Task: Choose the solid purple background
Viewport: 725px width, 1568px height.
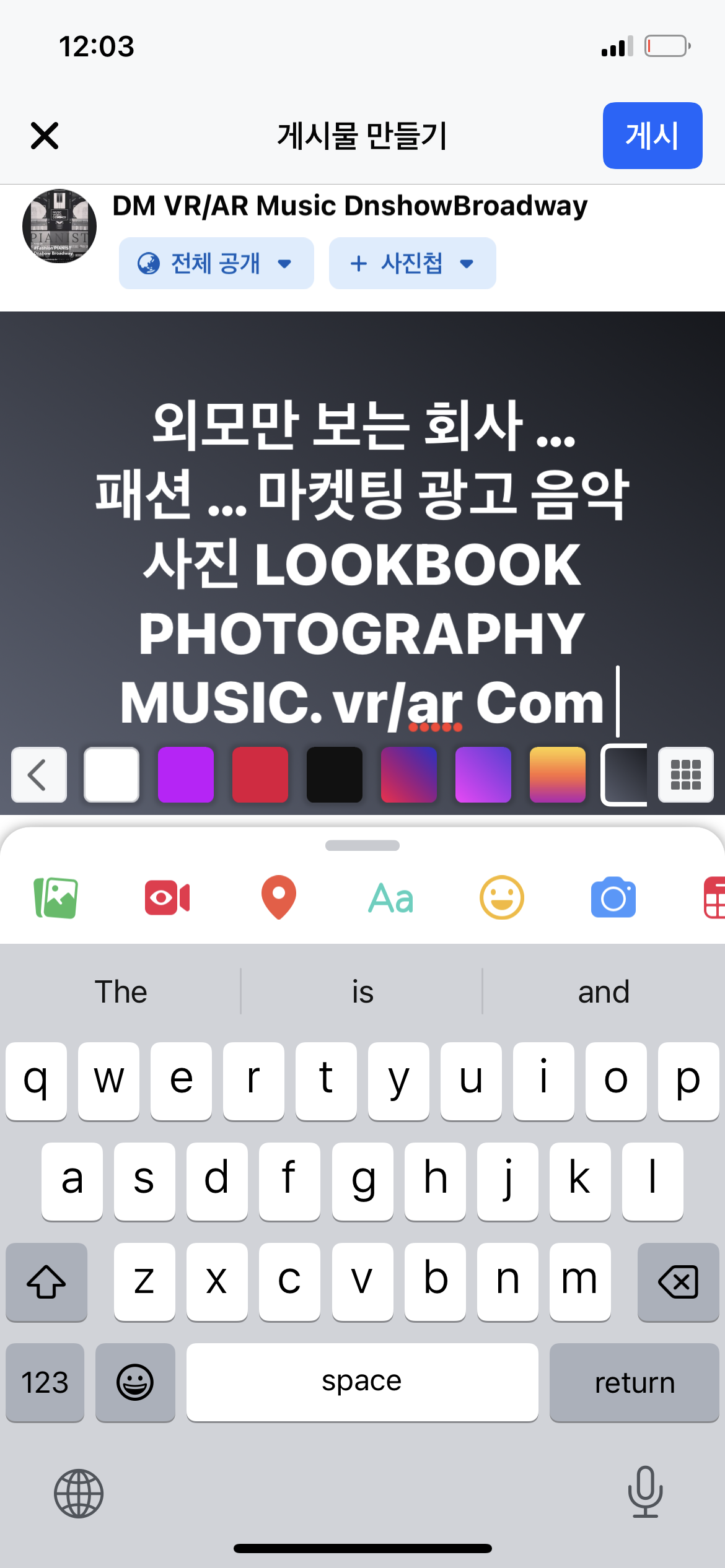Action: [x=186, y=775]
